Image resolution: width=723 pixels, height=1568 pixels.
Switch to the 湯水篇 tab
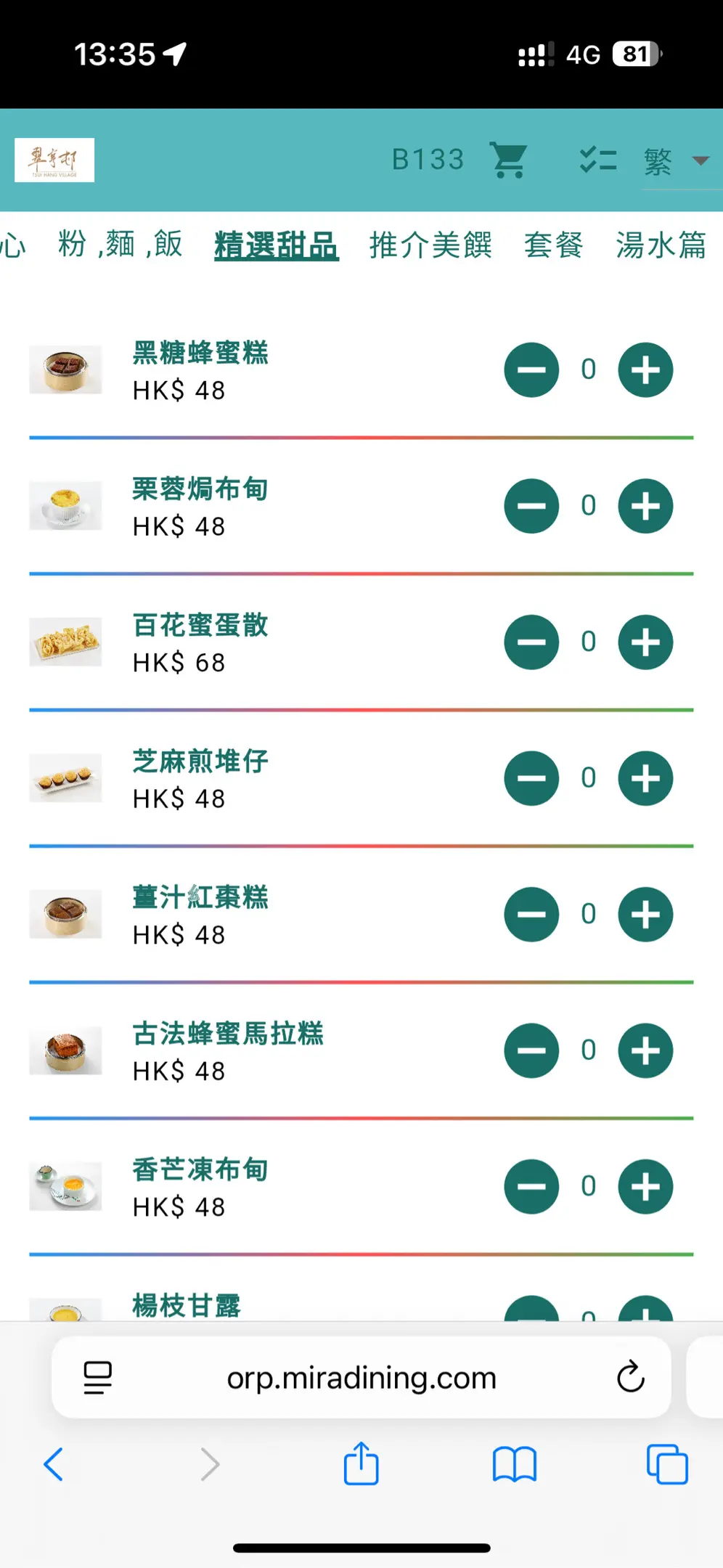tap(661, 245)
